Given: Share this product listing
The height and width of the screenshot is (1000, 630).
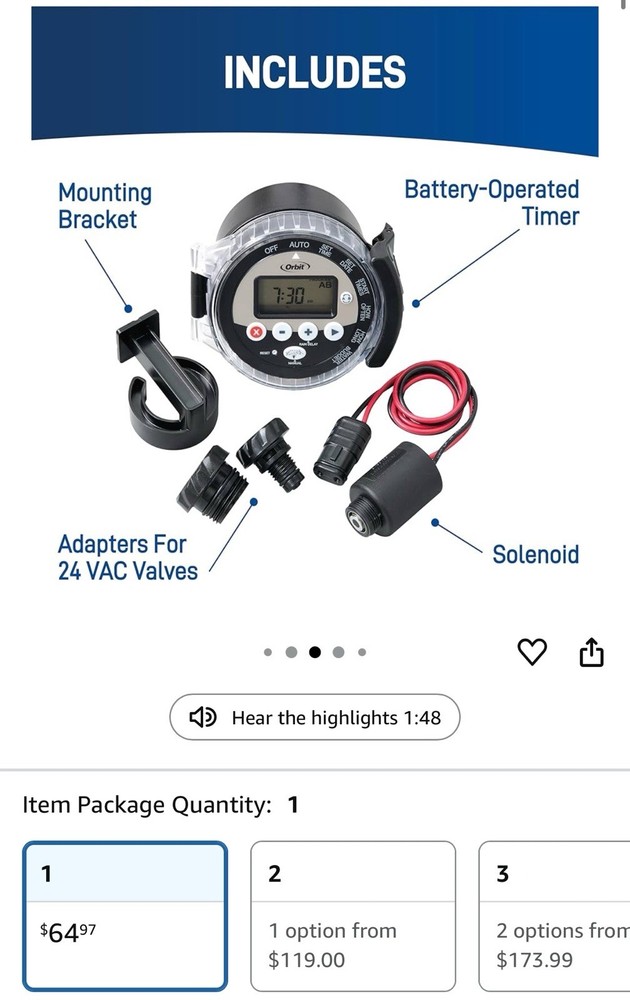Looking at the screenshot, I should 592,653.
